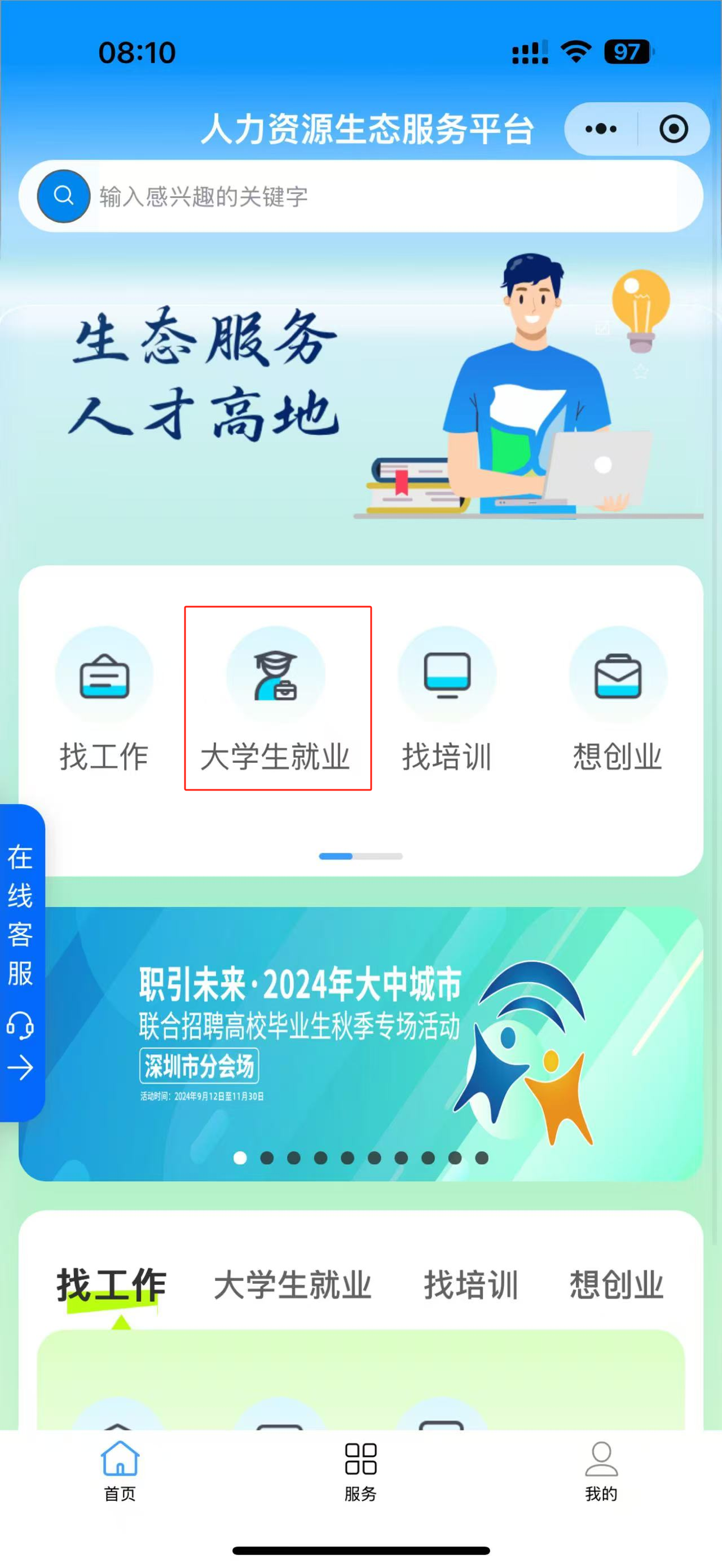Switch to the 大学生就业 section tab
Image resolution: width=722 pixels, height=1568 pixels.
click(292, 1284)
